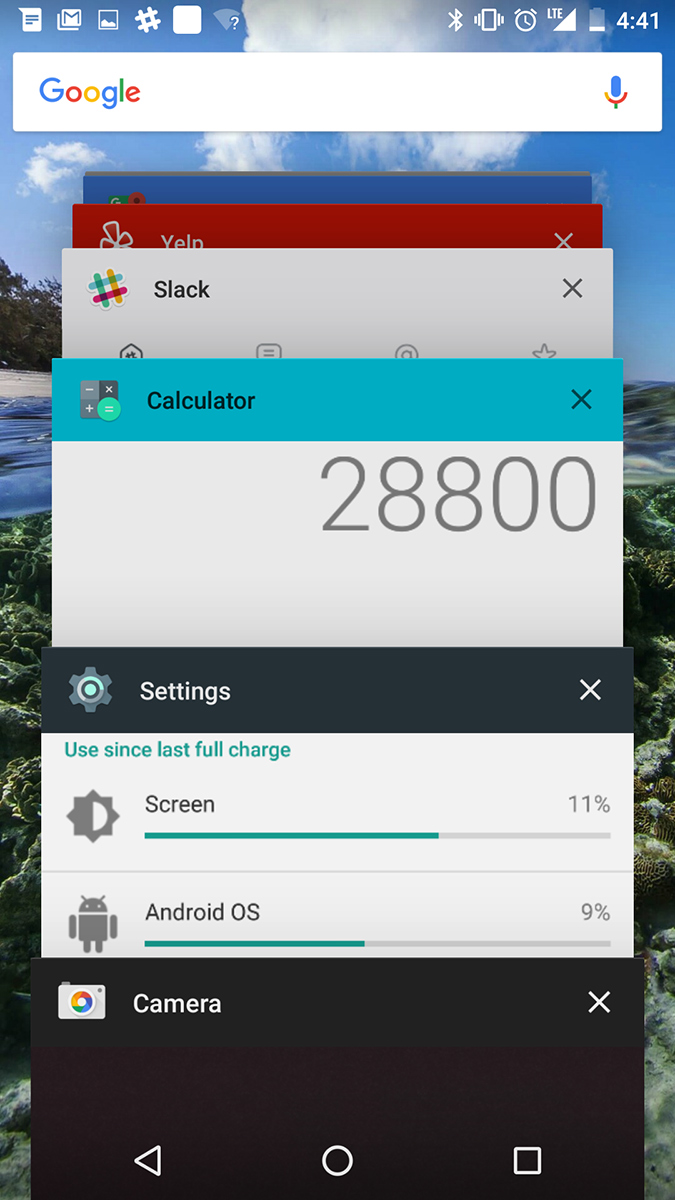The width and height of the screenshot is (675, 1200).
Task: Dismiss the Calculator card
Action: pos(581,400)
